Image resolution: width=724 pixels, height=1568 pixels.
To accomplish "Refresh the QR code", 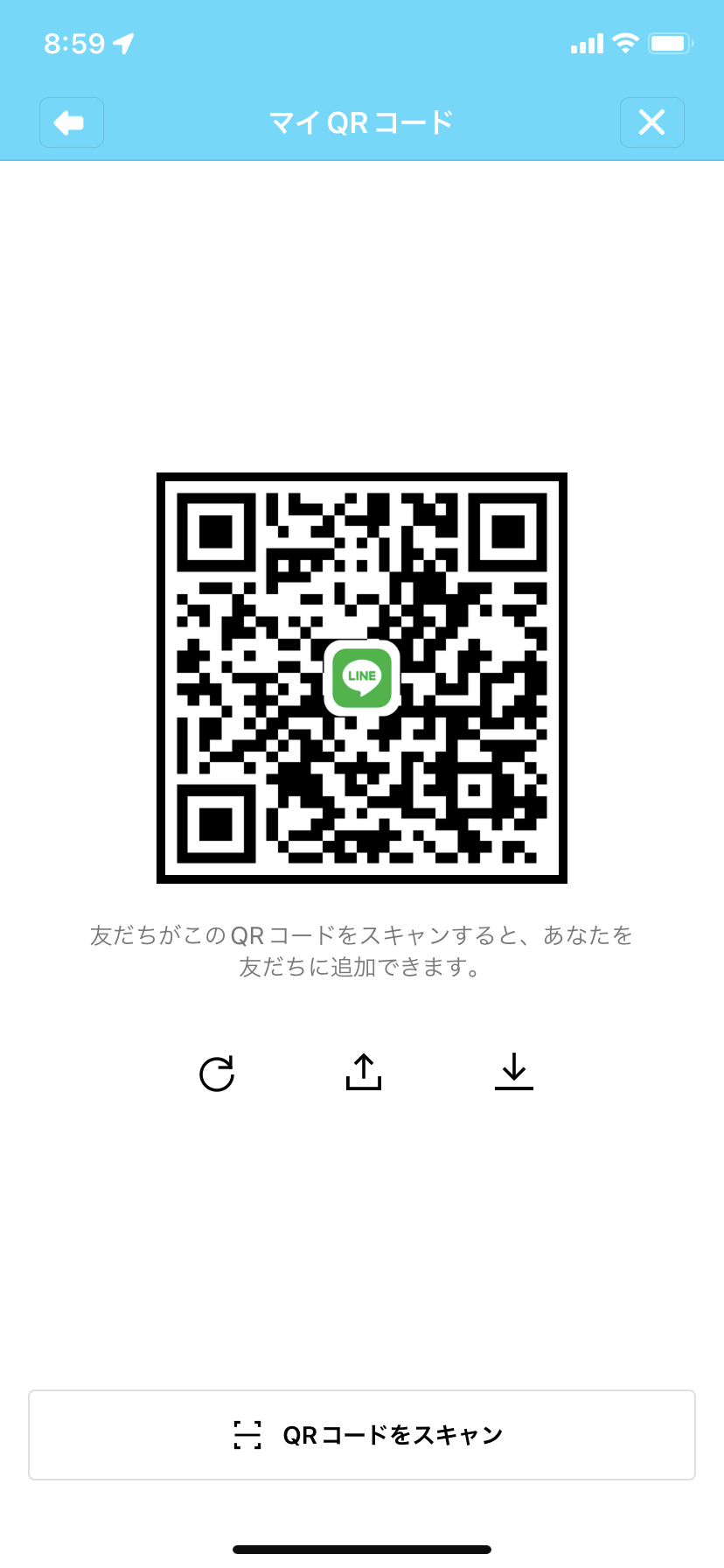I will pyautogui.click(x=217, y=1074).
